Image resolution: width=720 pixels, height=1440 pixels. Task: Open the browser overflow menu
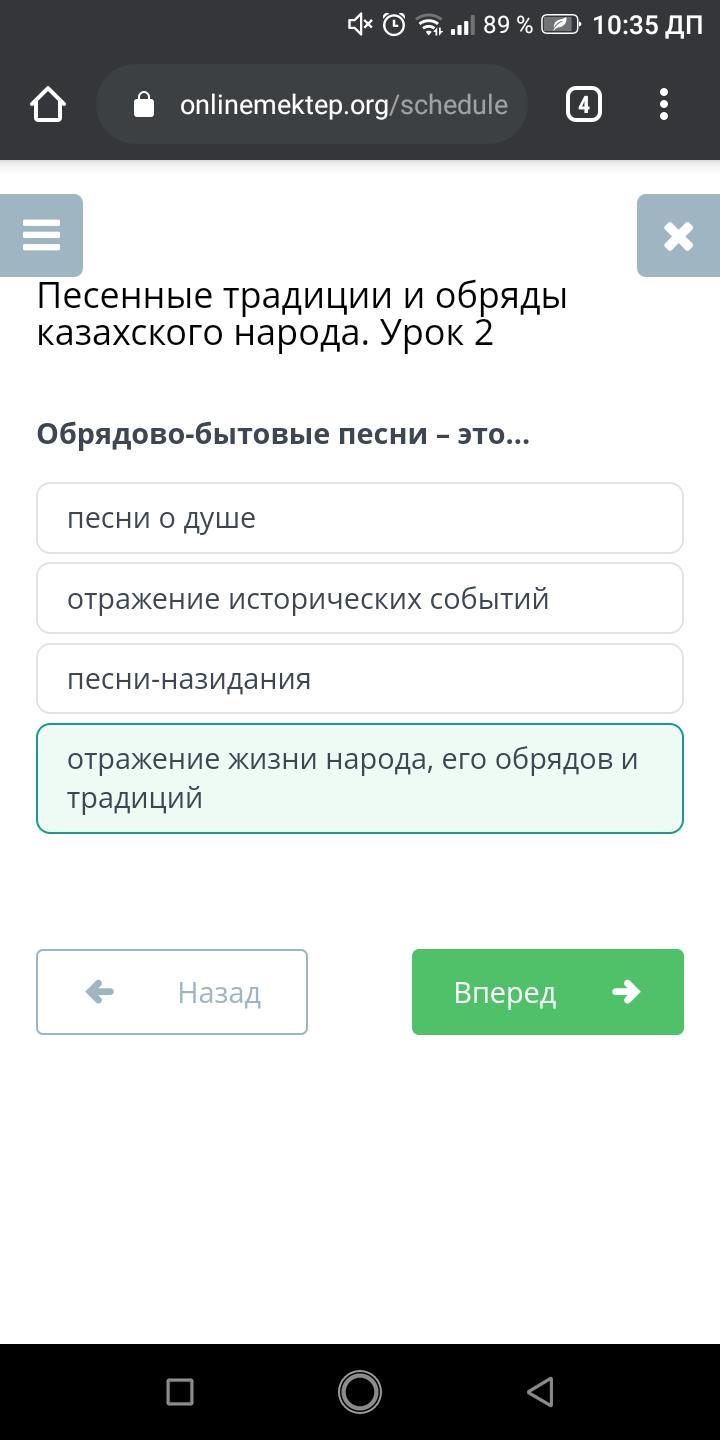coord(664,104)
